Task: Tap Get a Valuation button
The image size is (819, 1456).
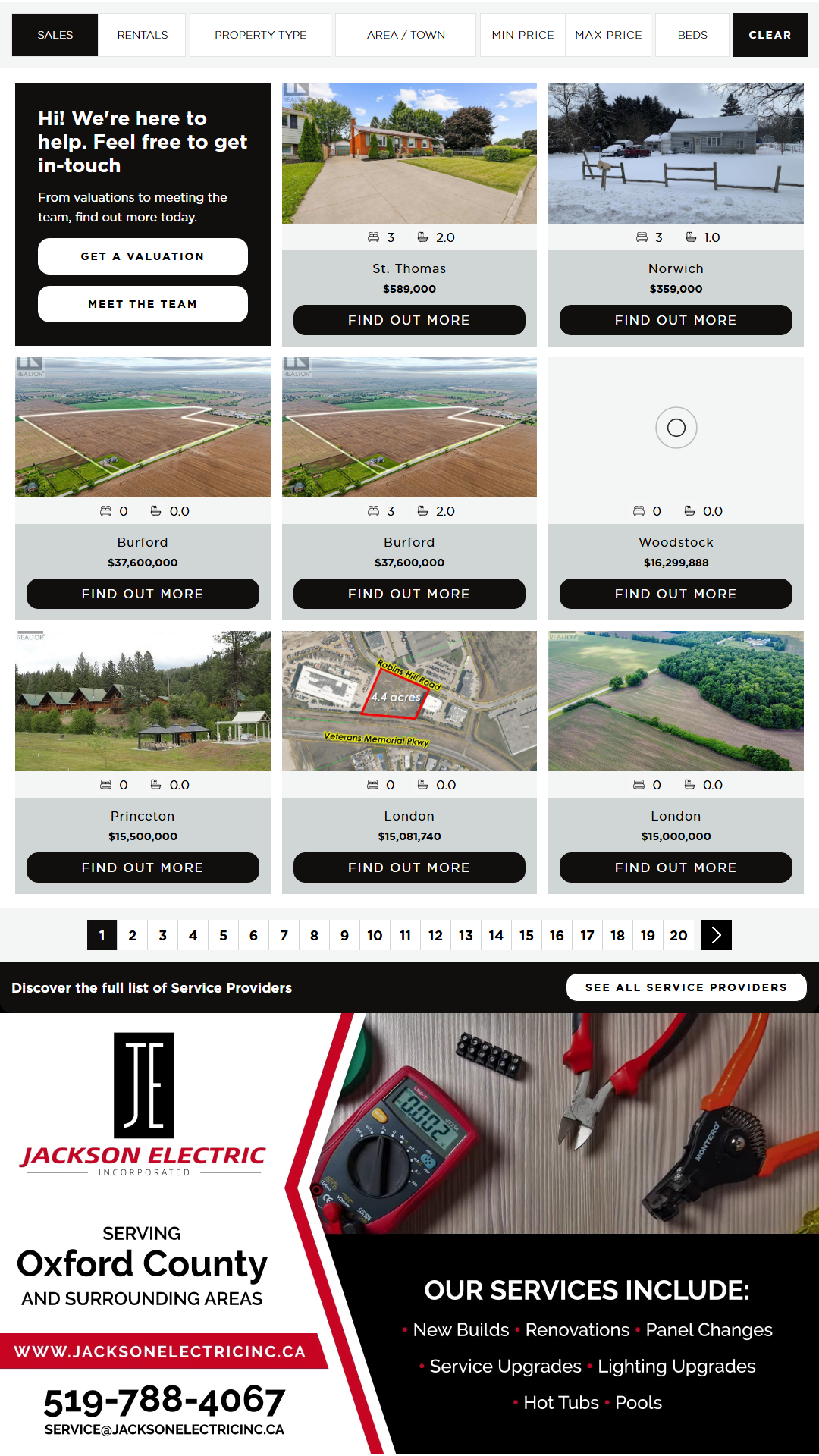Action: click(x=143, y=256)
